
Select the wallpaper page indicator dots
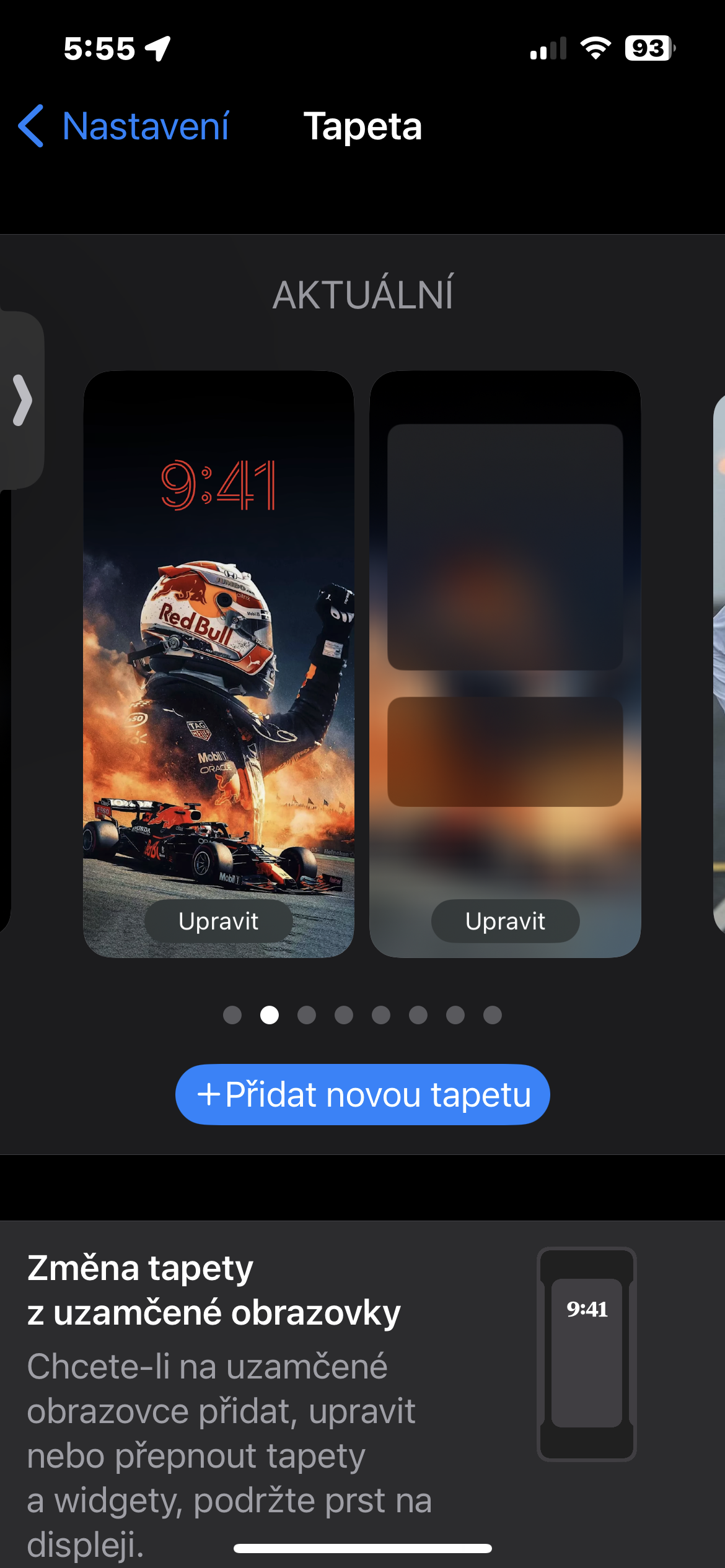click(x=362, y=1015)
